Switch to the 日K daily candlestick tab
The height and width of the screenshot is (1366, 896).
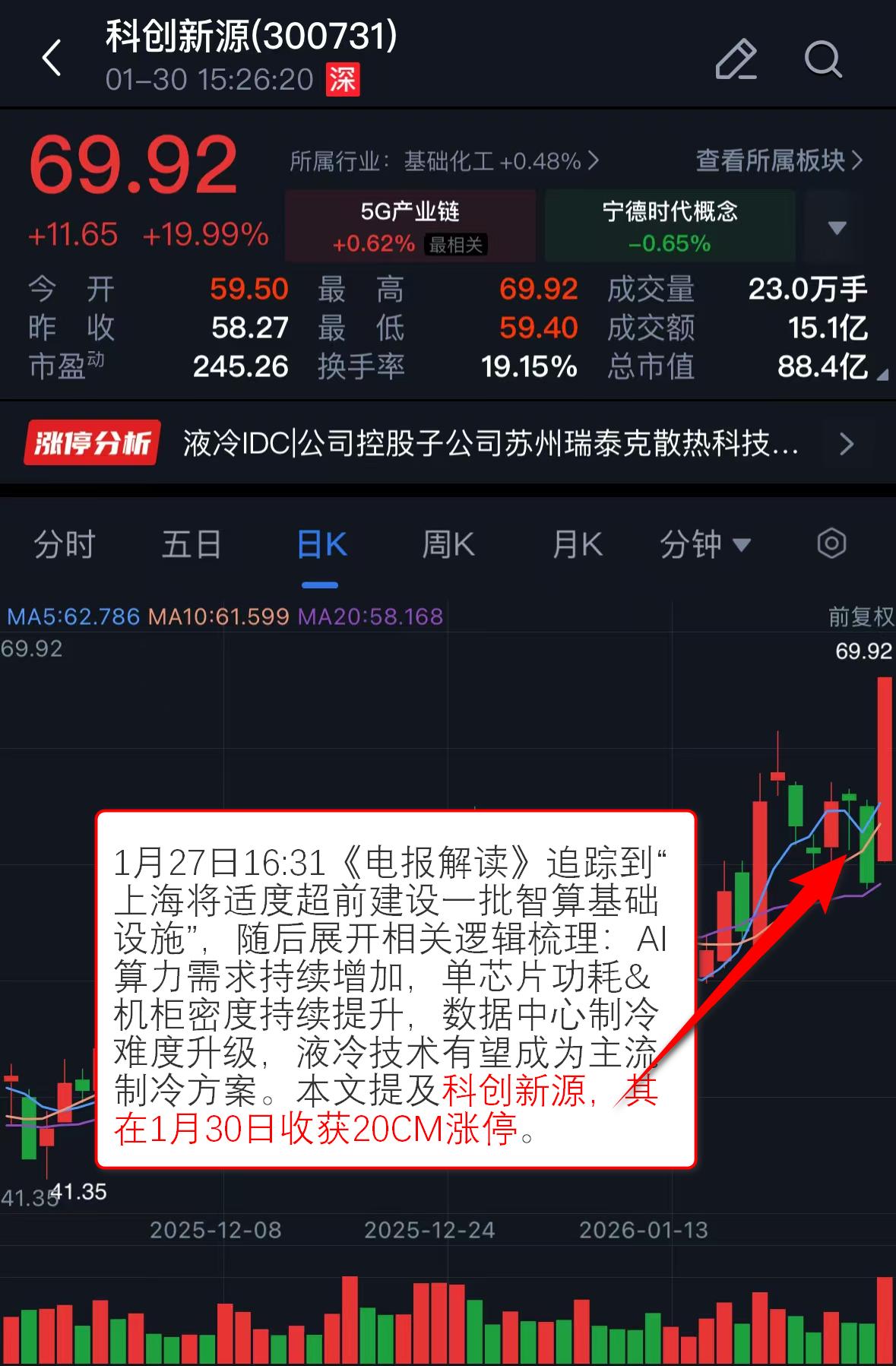(x=321, y=544)
